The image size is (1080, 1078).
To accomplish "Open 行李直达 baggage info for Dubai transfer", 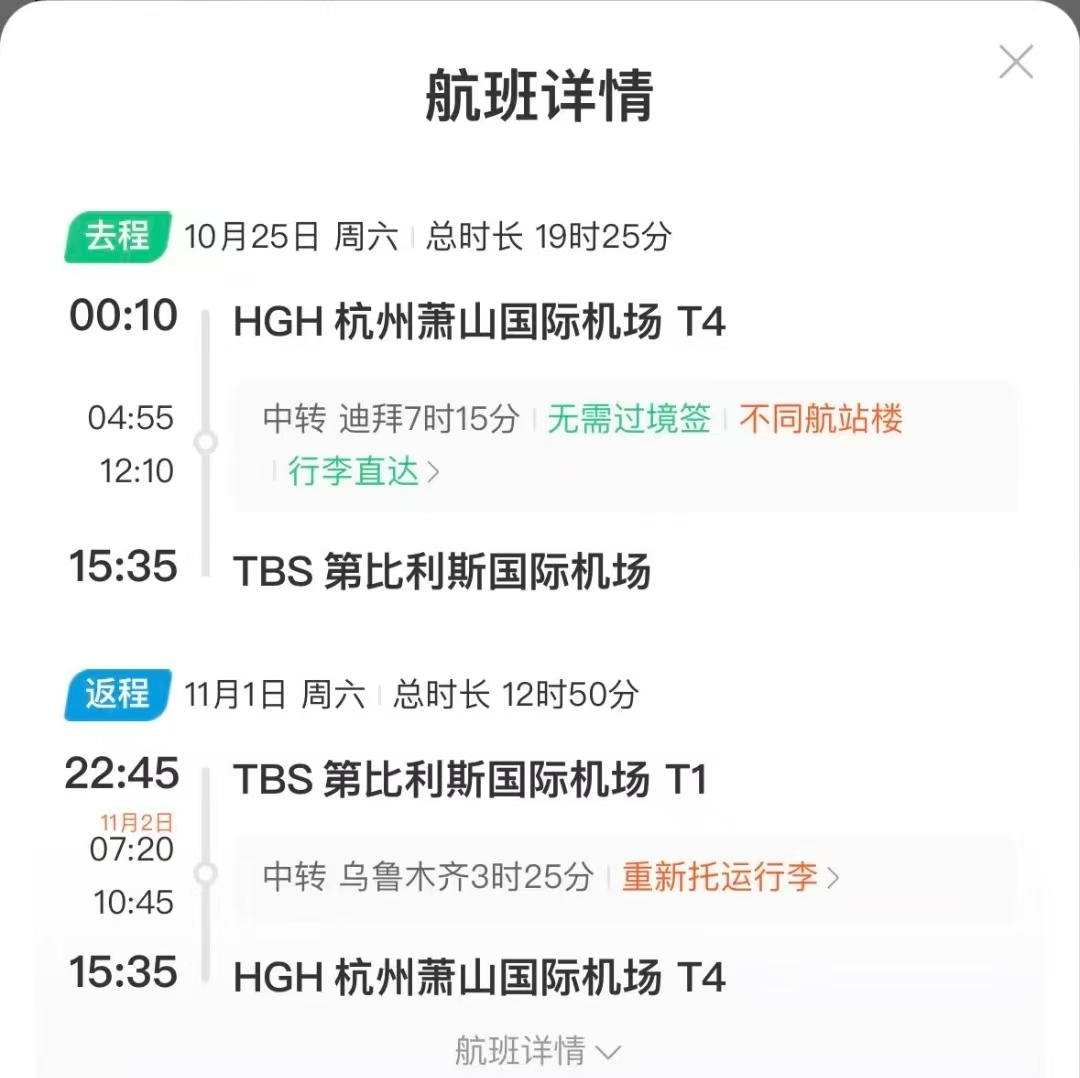I will tap(363, 471).
